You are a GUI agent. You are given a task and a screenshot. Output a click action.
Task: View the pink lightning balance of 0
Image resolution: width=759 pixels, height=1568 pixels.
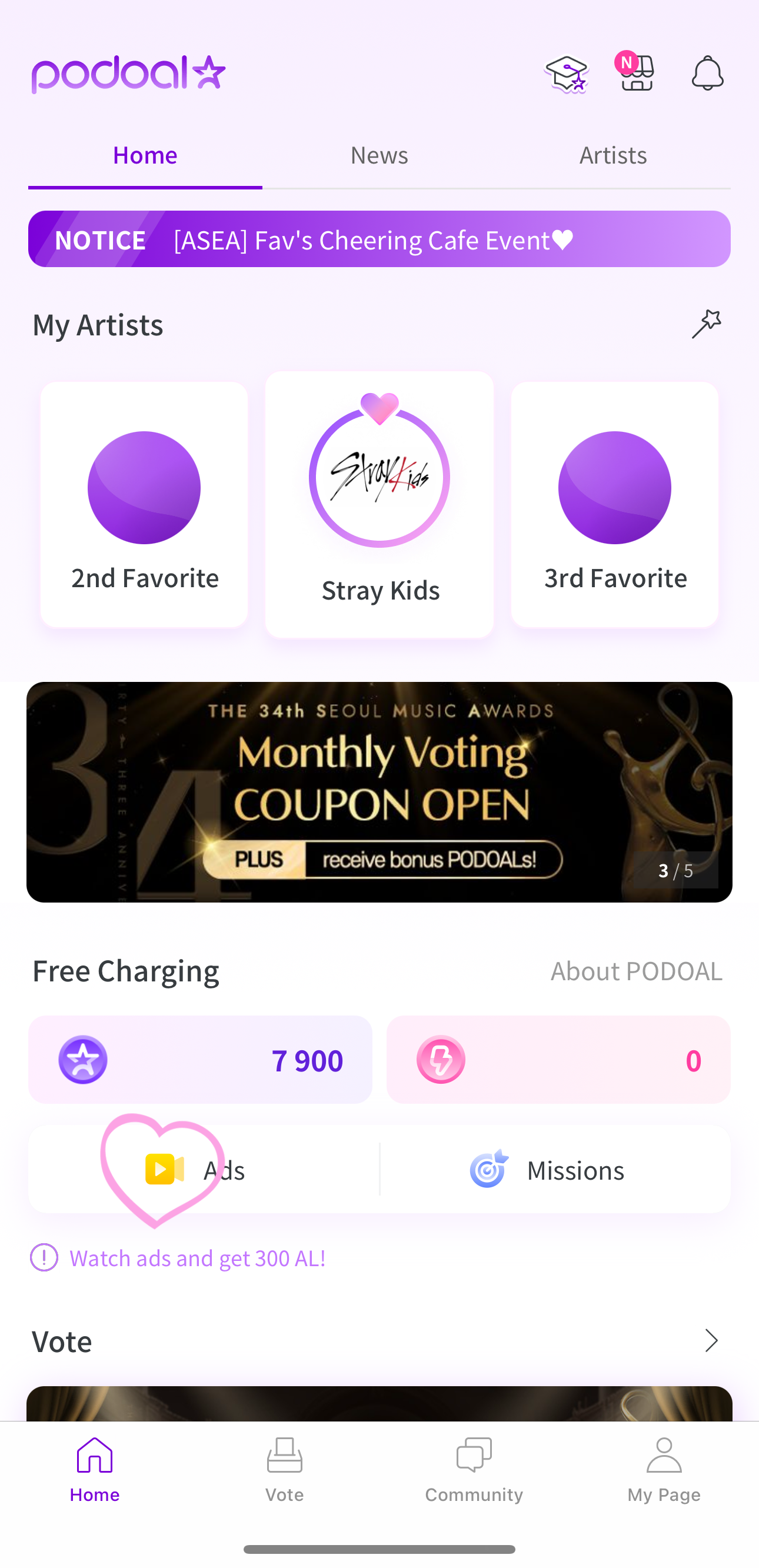[558, 1060]
